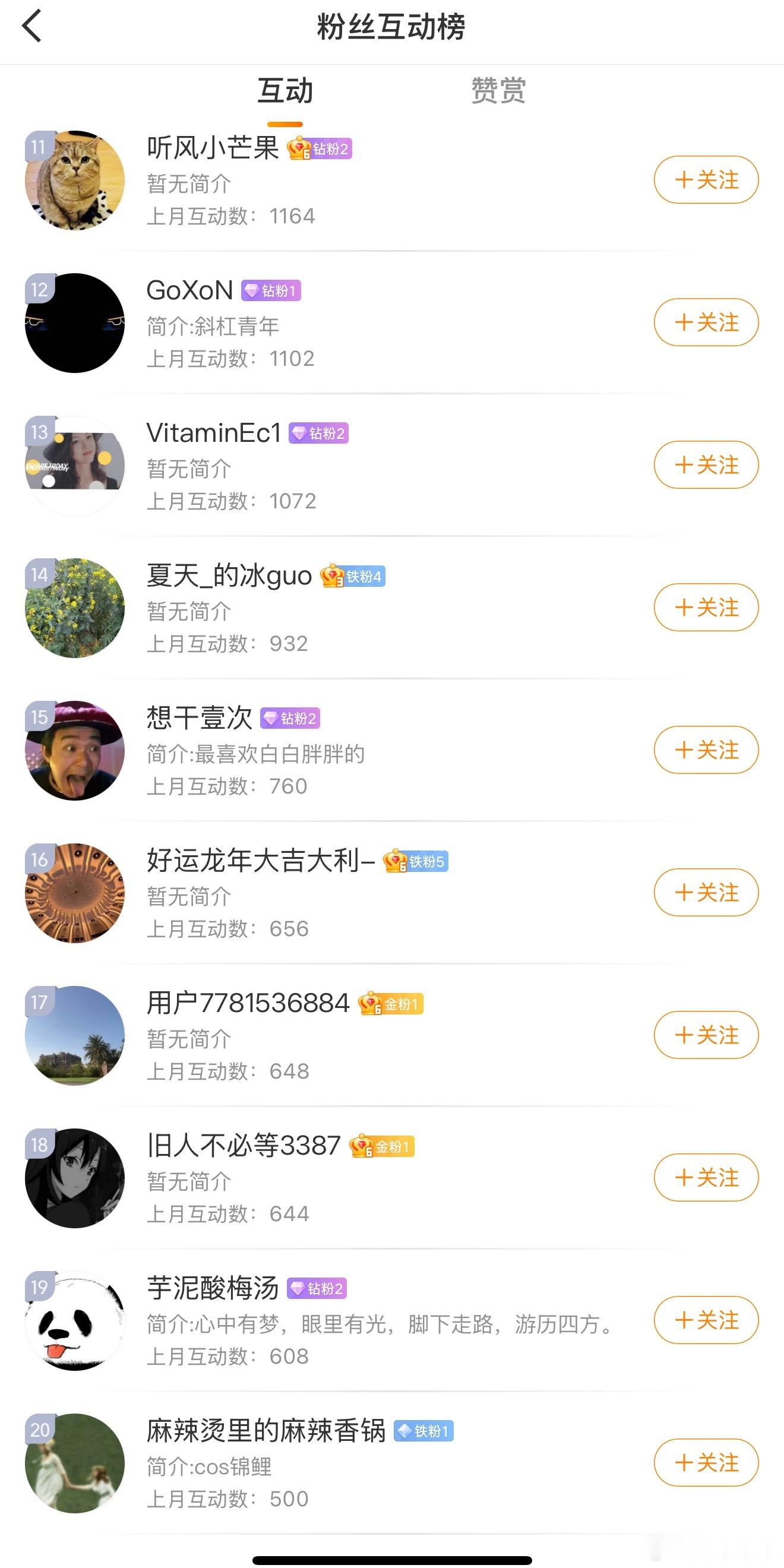The width and height of the screenshot is (784, 1568).
Task: Go back using the top-left arrow
Action: point(31,26)
